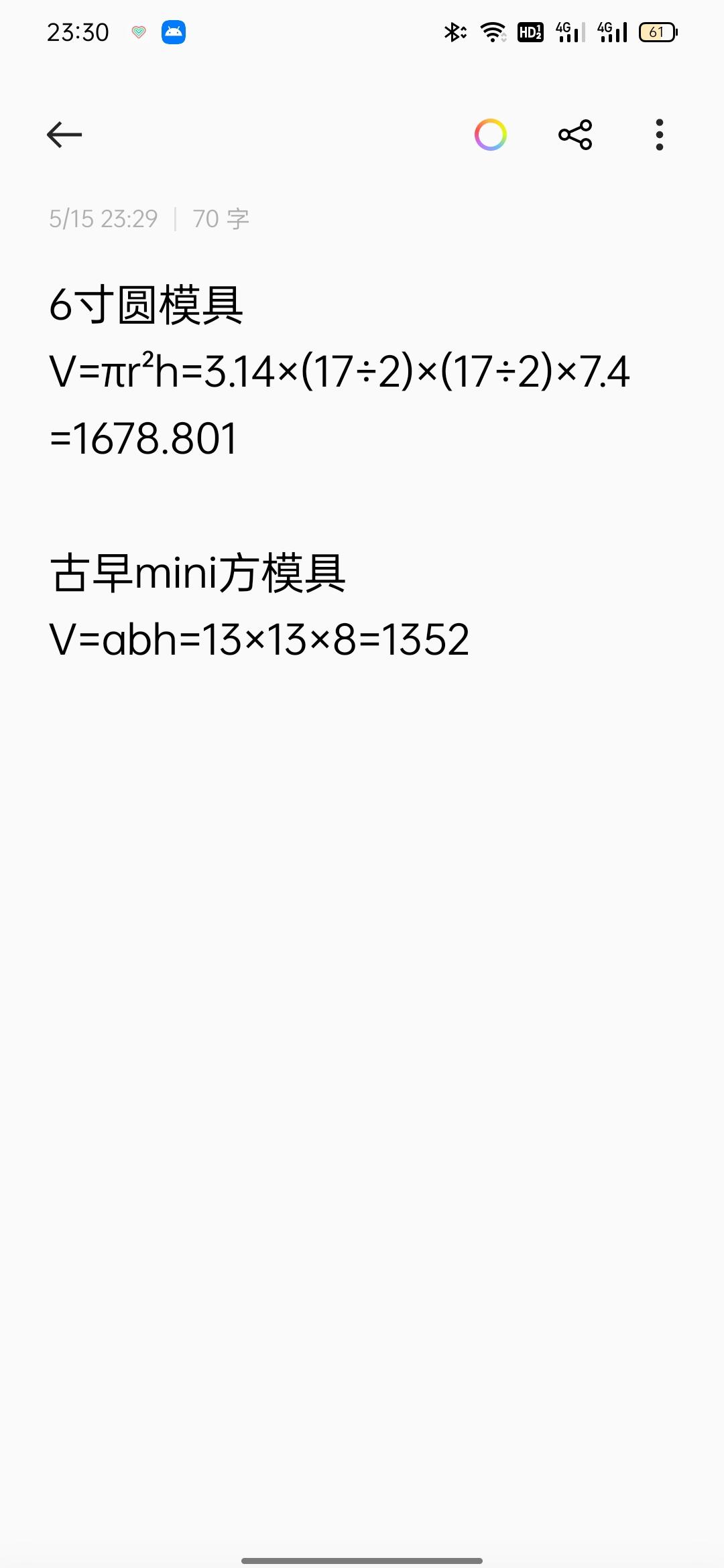Tap the 古早mini方模具 heading
The width and height of the screenshot is (724, 1568).
tap(198, 573)
